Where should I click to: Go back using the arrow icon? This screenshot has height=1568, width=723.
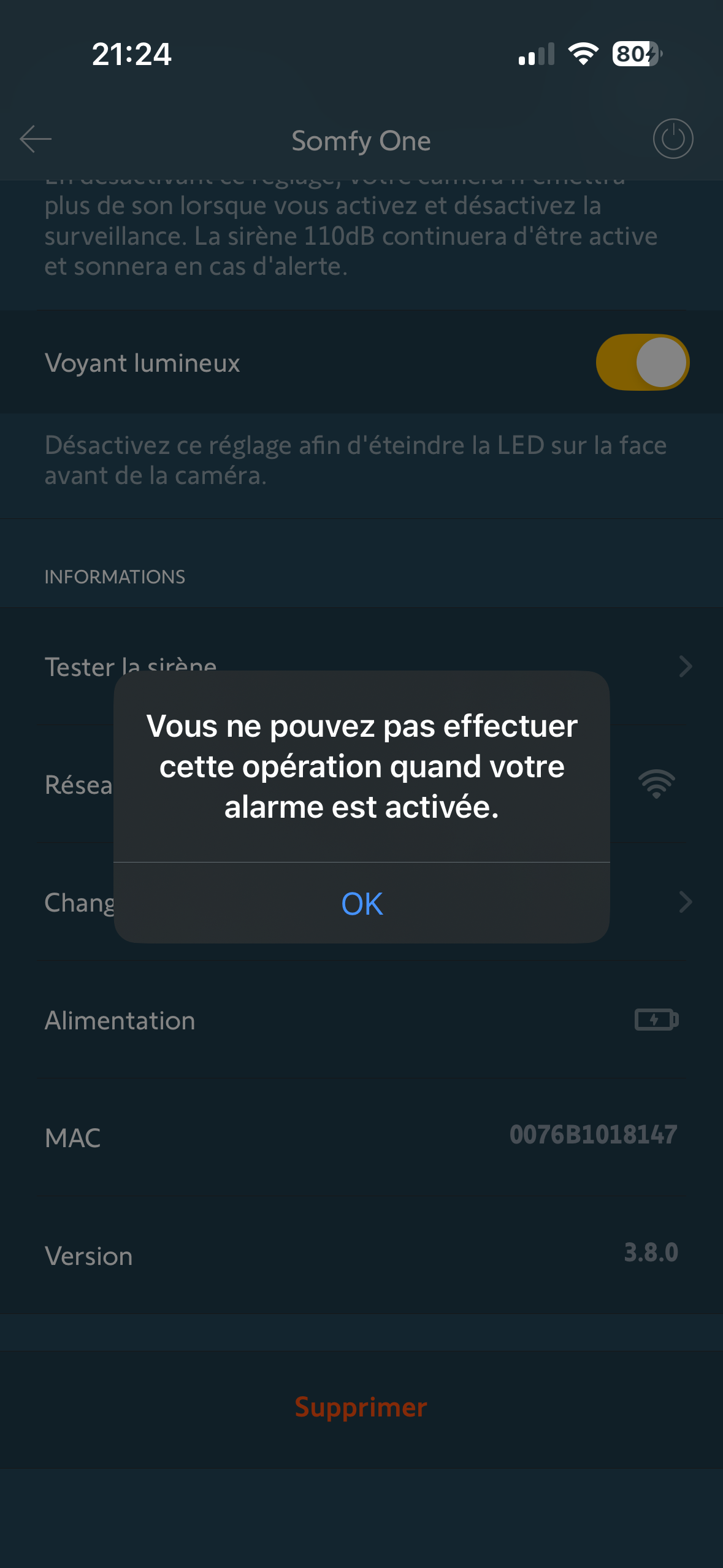(x=36, y=139)
